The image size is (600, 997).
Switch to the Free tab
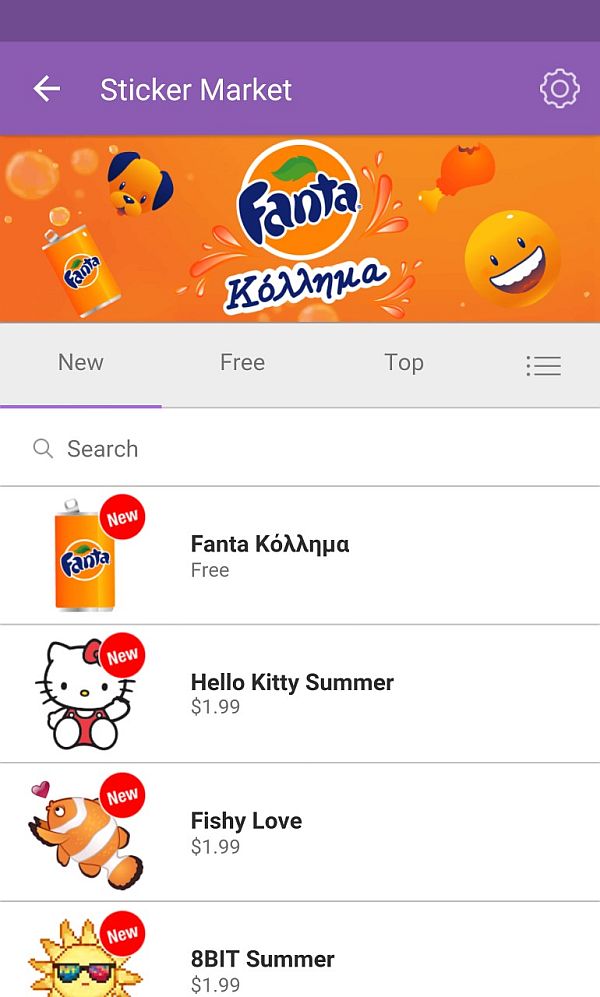(x=242, y=363)
